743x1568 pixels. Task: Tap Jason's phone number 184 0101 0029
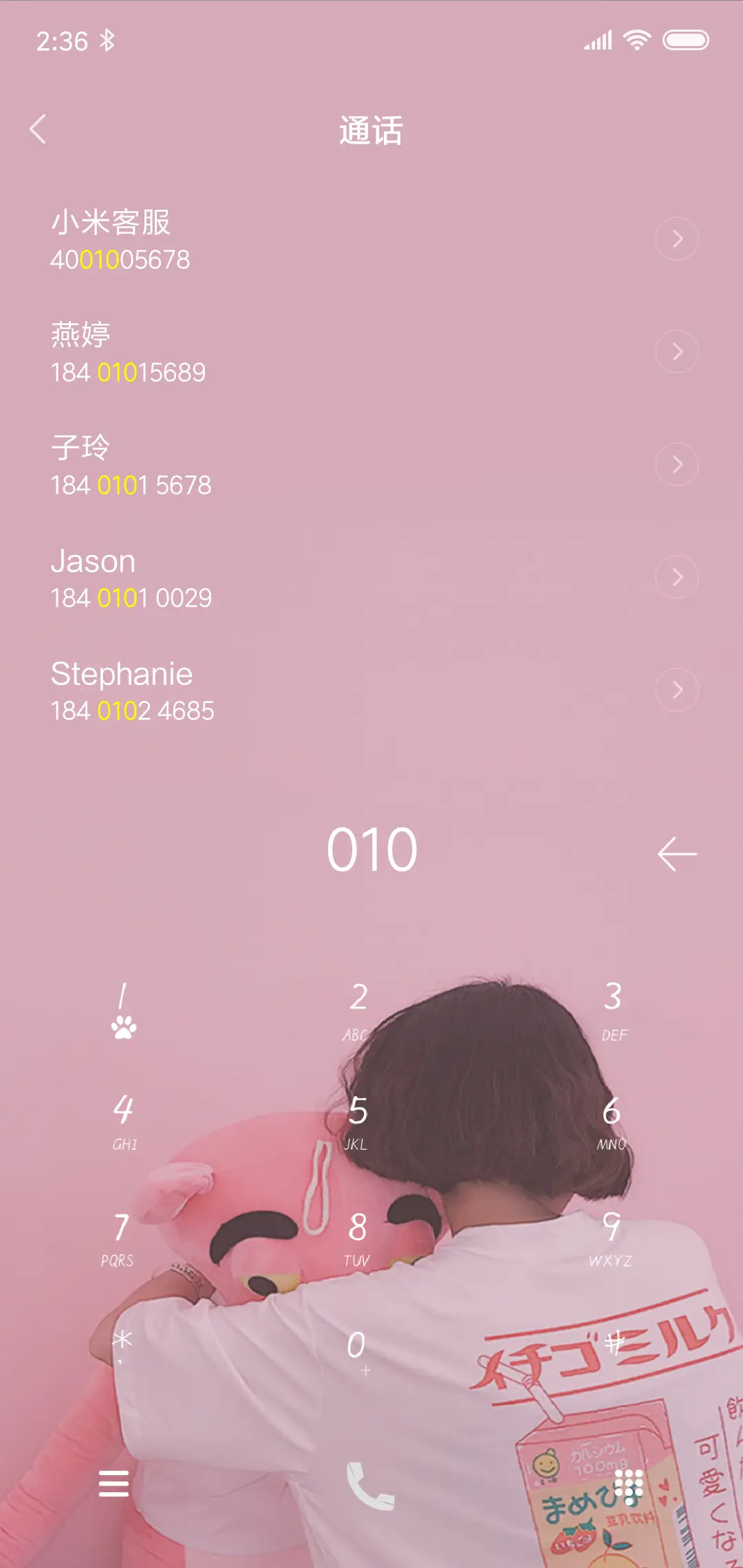(132, 598)
